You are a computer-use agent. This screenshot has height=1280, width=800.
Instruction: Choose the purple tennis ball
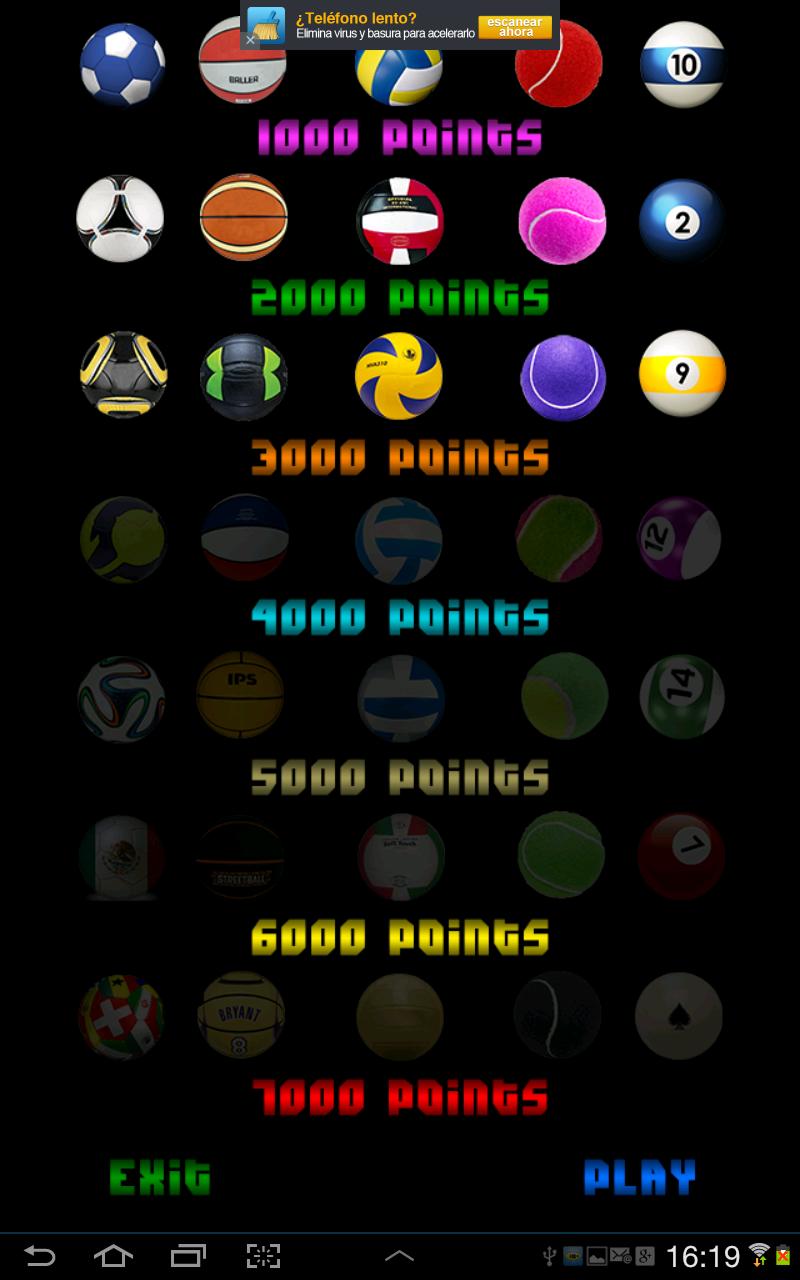tap(562, 378)
